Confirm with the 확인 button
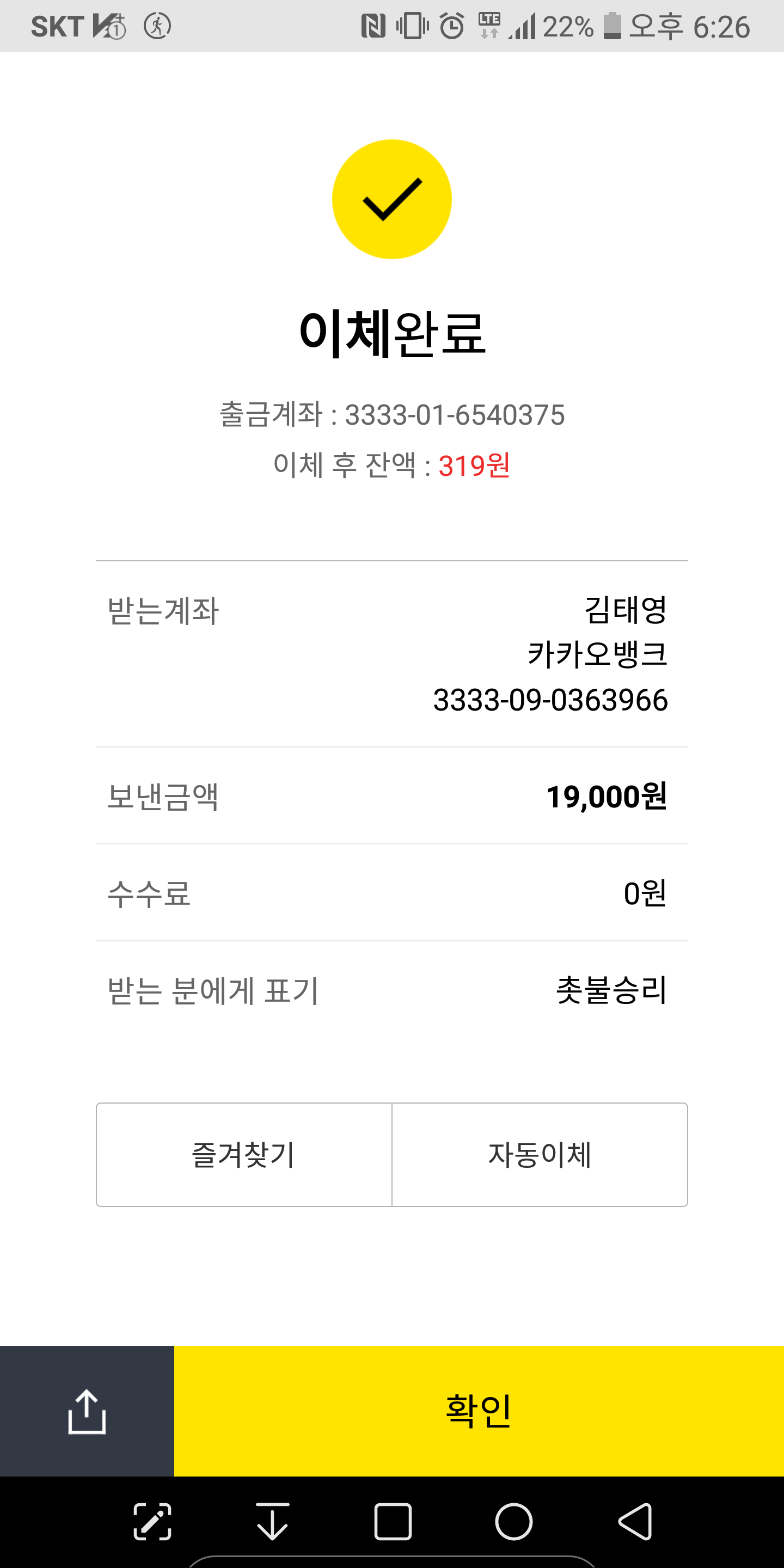The image size is (784, 1568). click(479, 1411)
